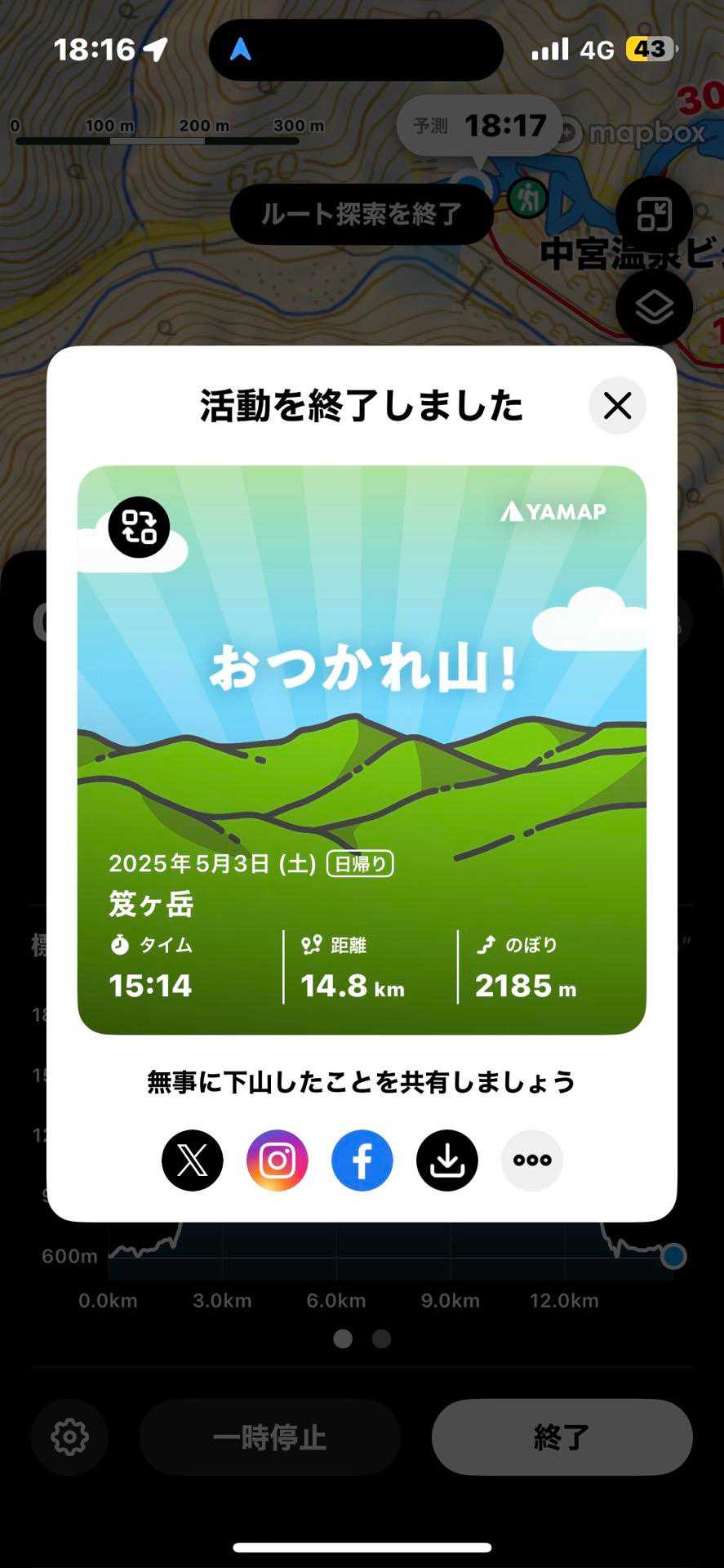Tap the ルート探索を終了 button

click(362, 214)
